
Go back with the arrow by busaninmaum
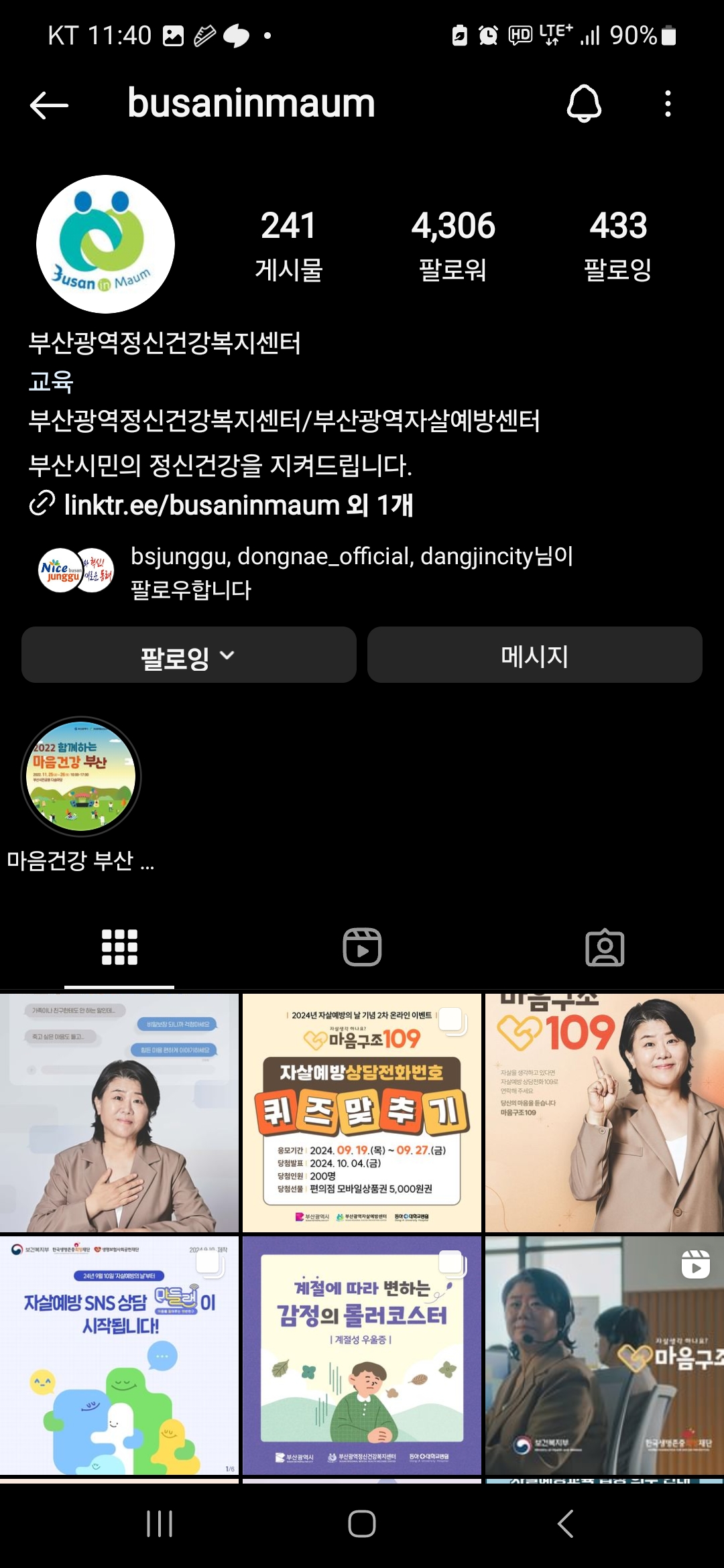coord(49,105)
